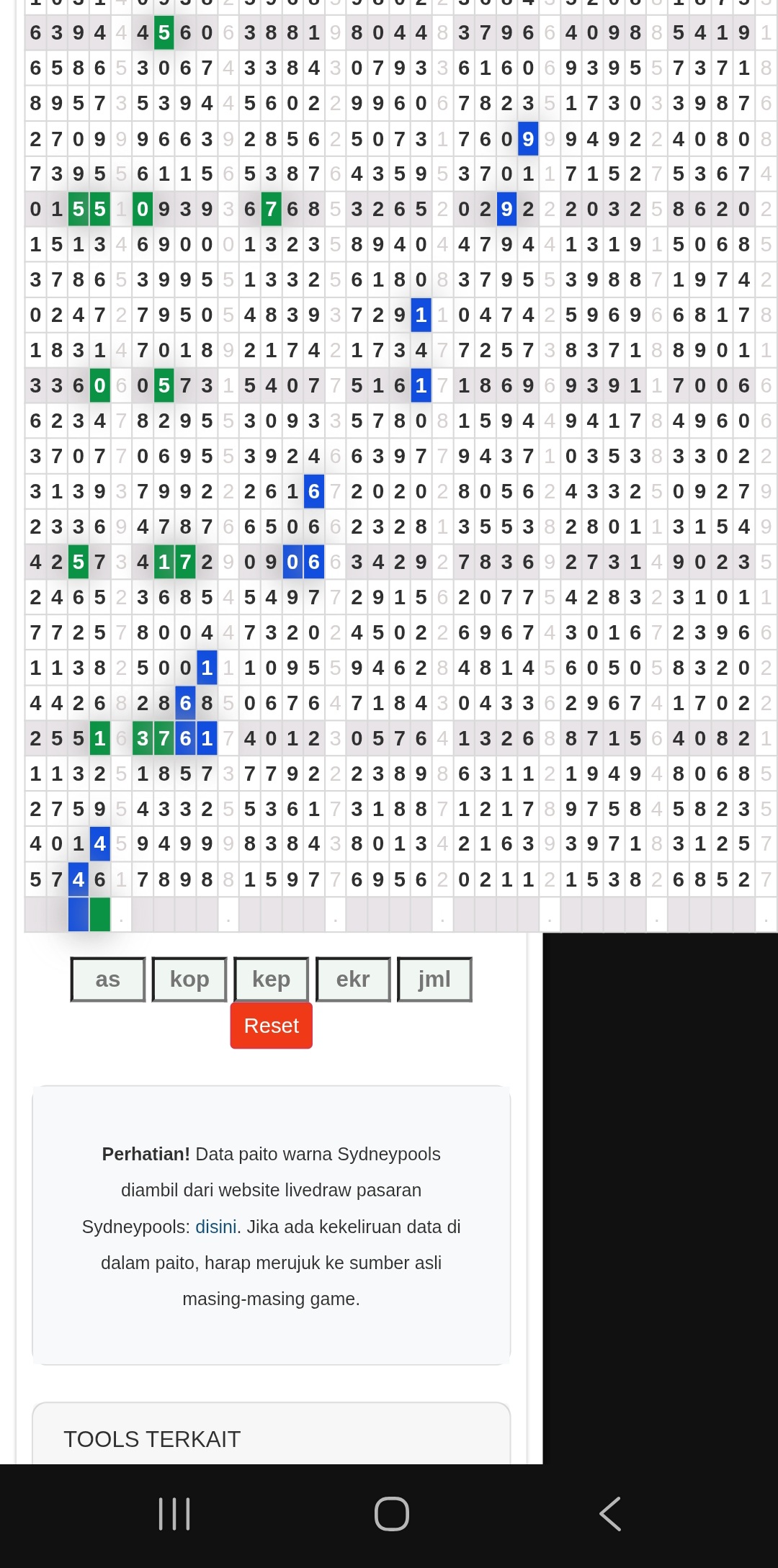Image resolution: width=778 pixels, height=1568 pixels.
Task: Tap the red Reset button
Action: click(x=272, y=1025)
